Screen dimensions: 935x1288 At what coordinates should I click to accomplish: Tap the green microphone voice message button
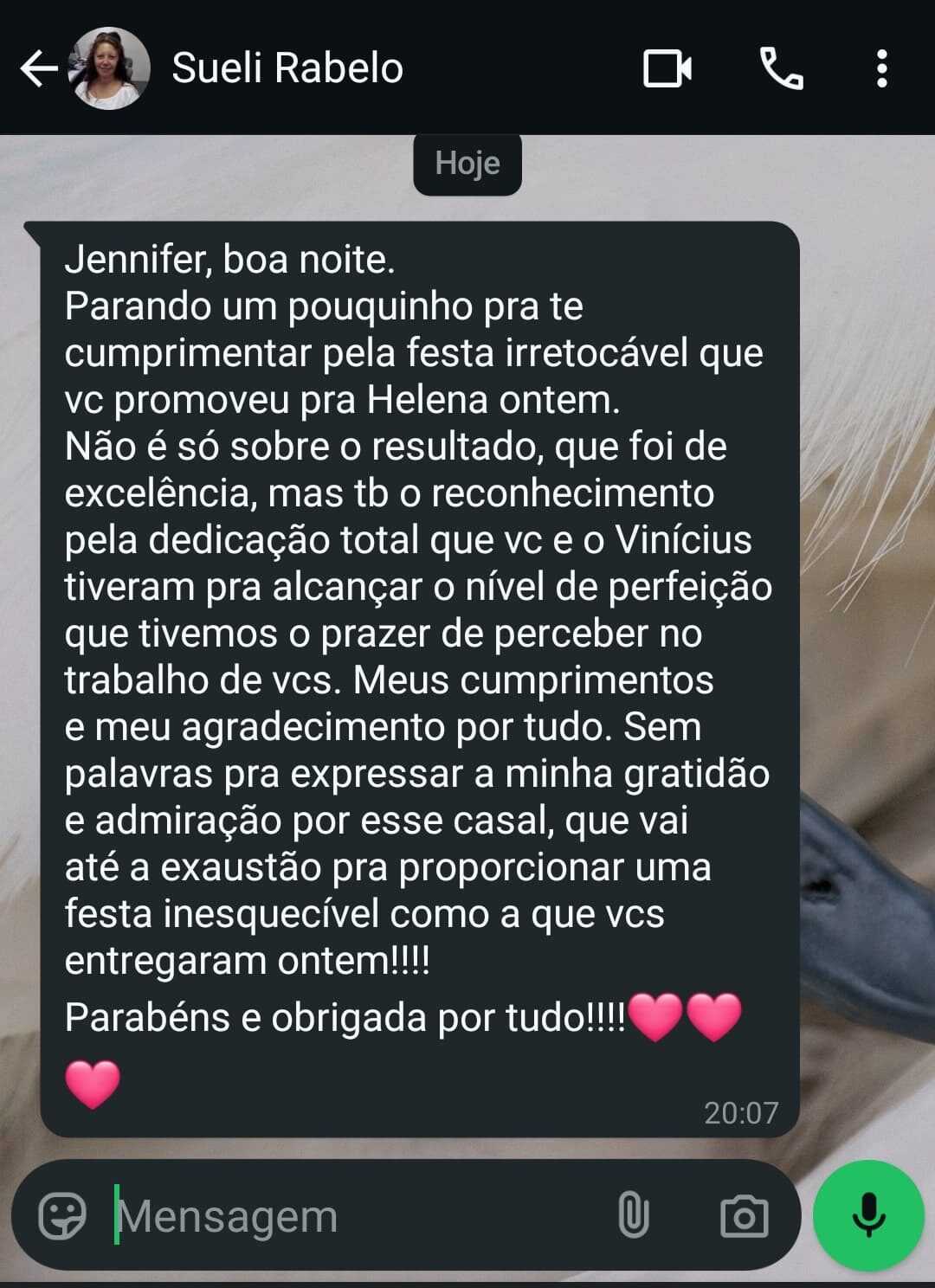868,1215
